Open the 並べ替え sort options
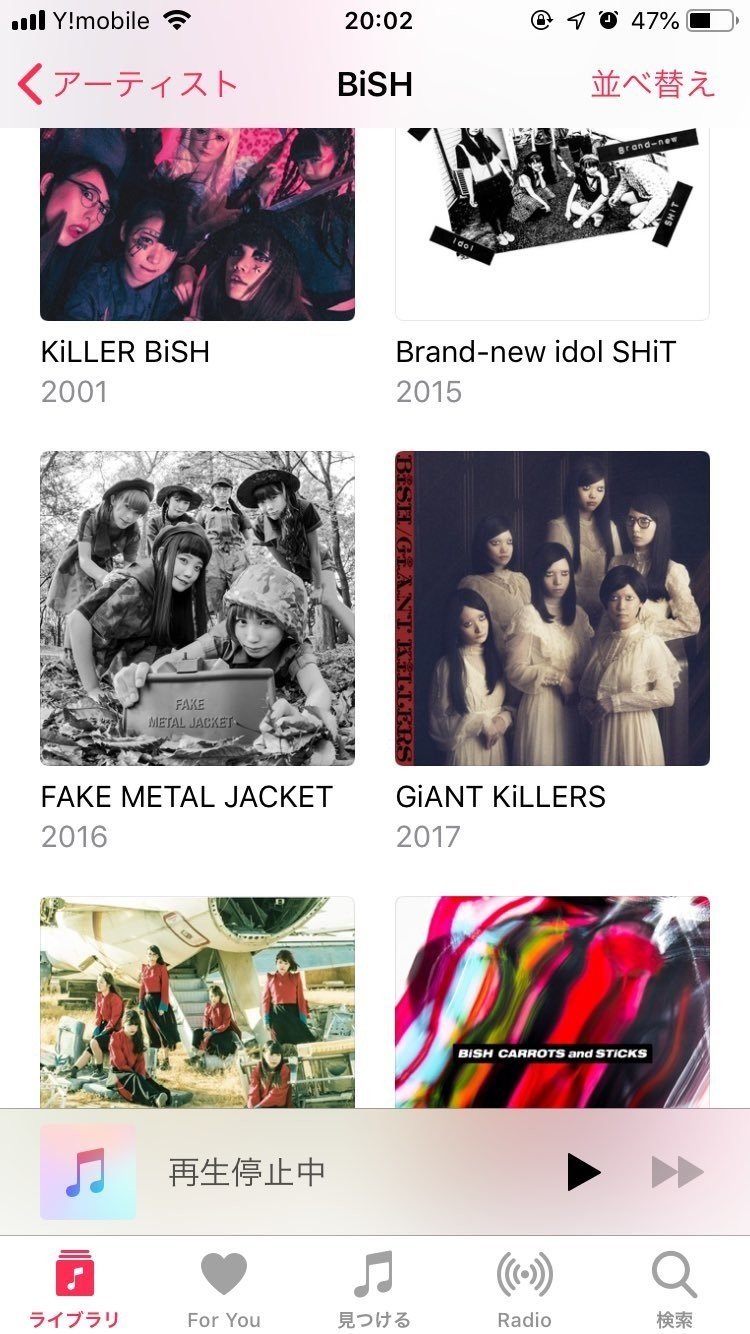 tap(653, 84)
